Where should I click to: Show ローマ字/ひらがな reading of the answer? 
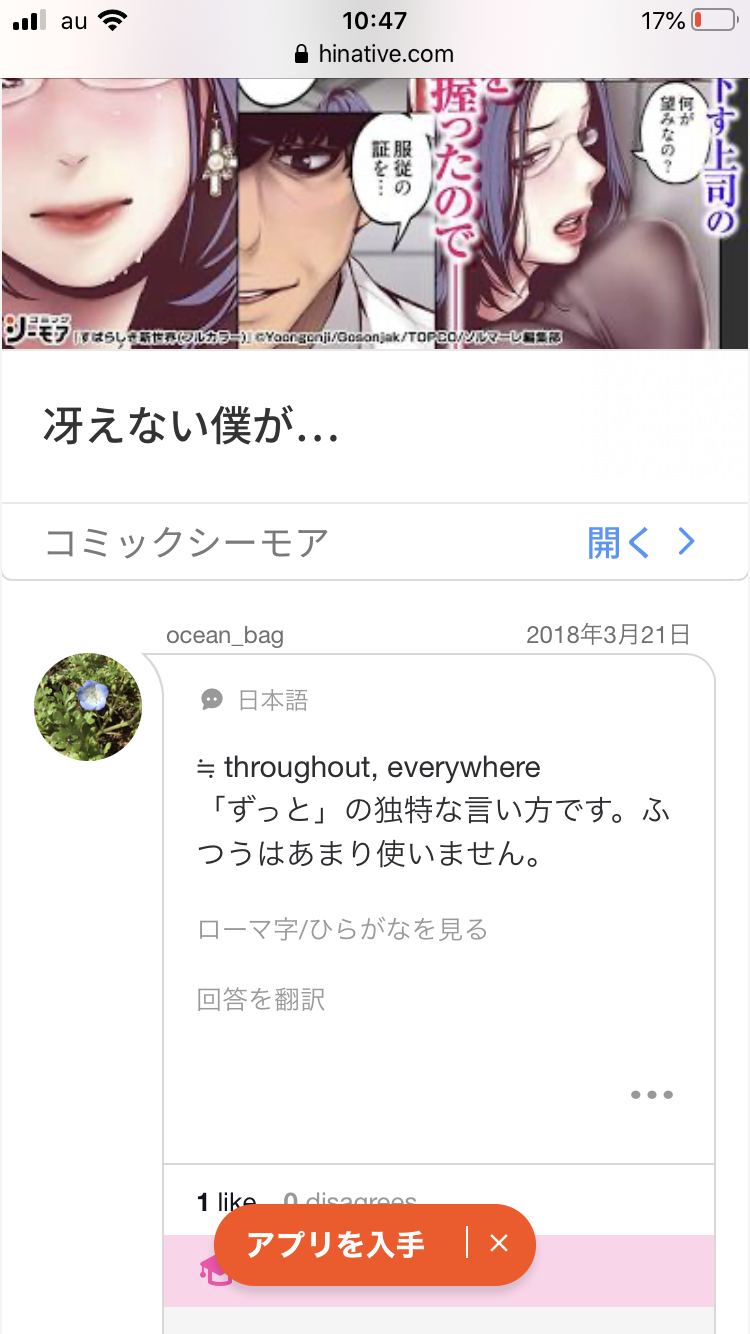[x=342, y=930]
